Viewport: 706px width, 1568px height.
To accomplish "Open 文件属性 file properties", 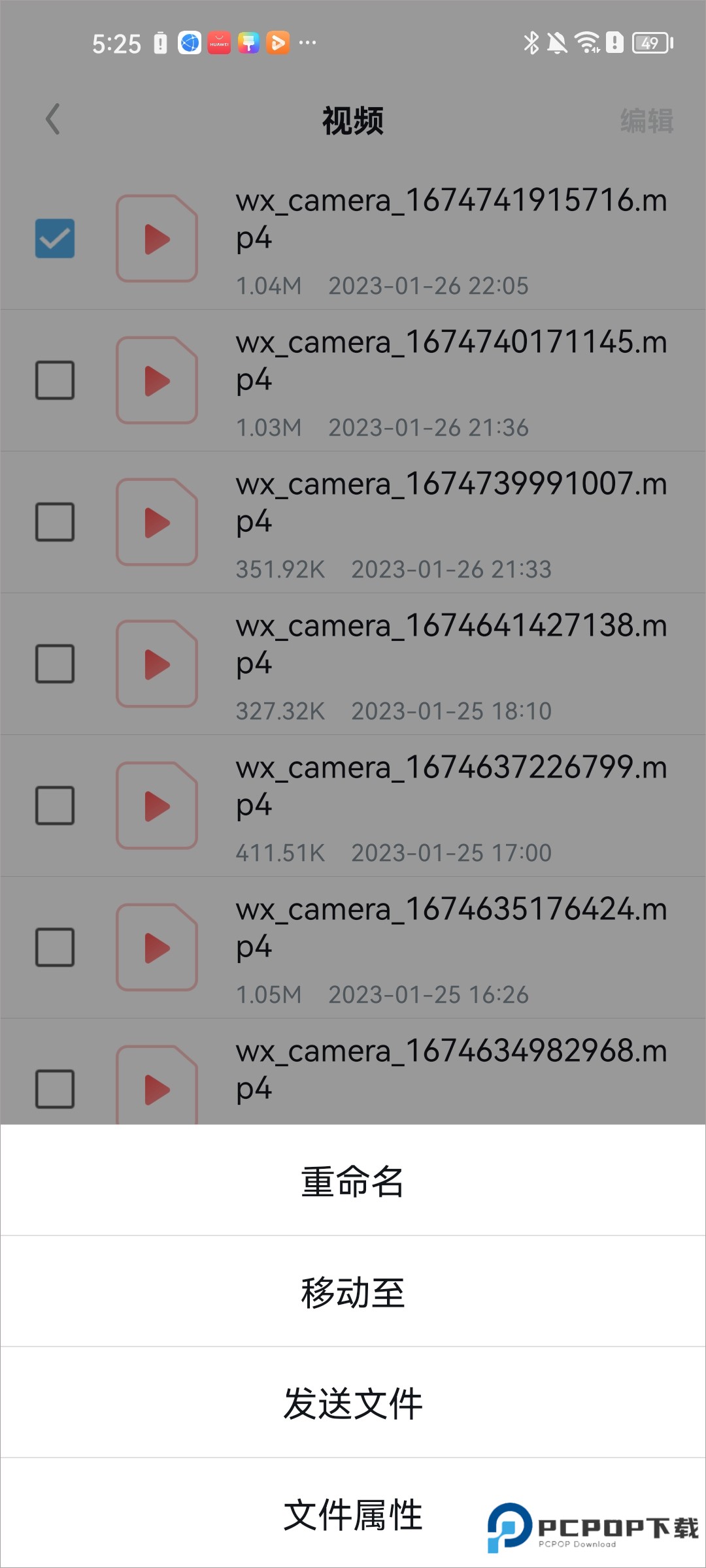I will point(353,1514).
